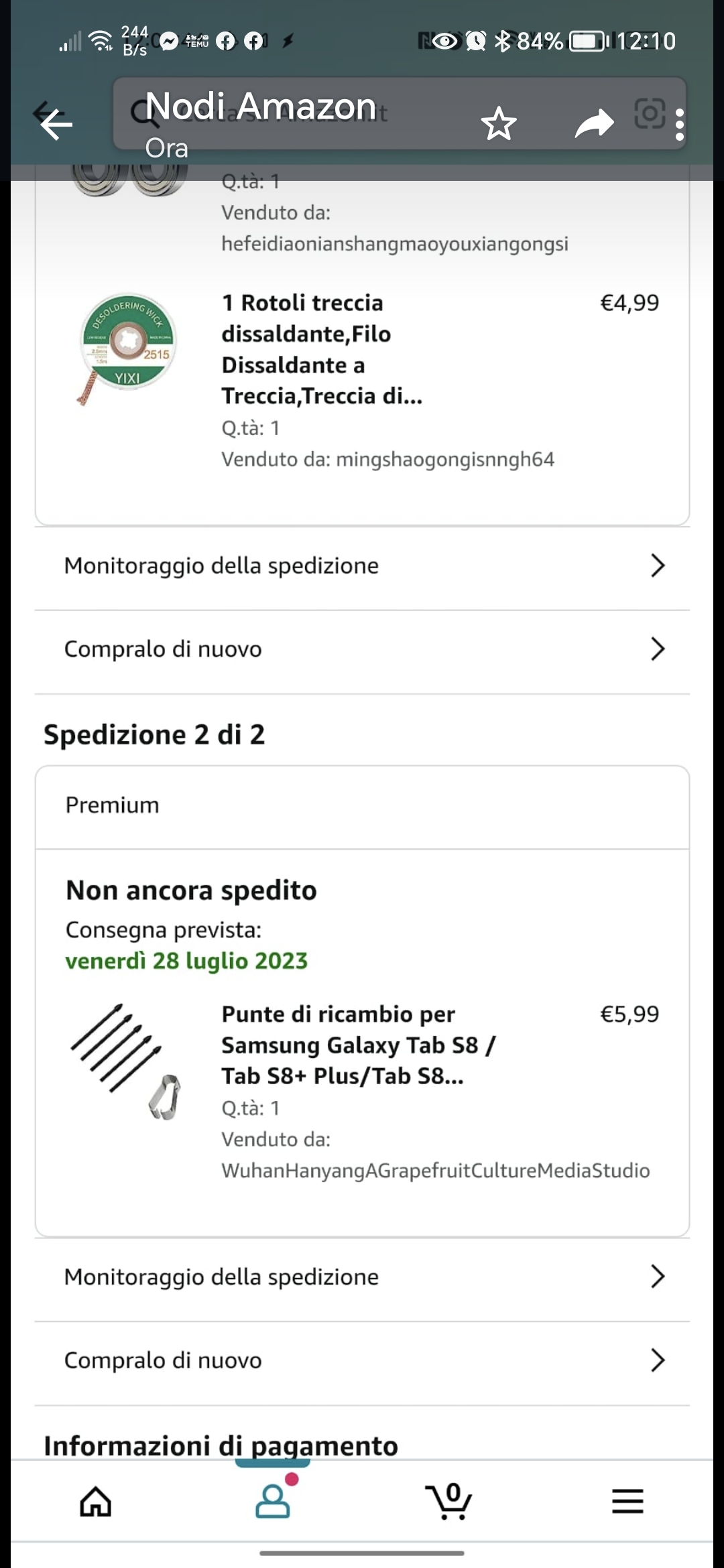Image resolution: width=724 pixels, height=1568 pixels.
Task: Buy again under the treccia dissaldante shipment
Action: 362,649
